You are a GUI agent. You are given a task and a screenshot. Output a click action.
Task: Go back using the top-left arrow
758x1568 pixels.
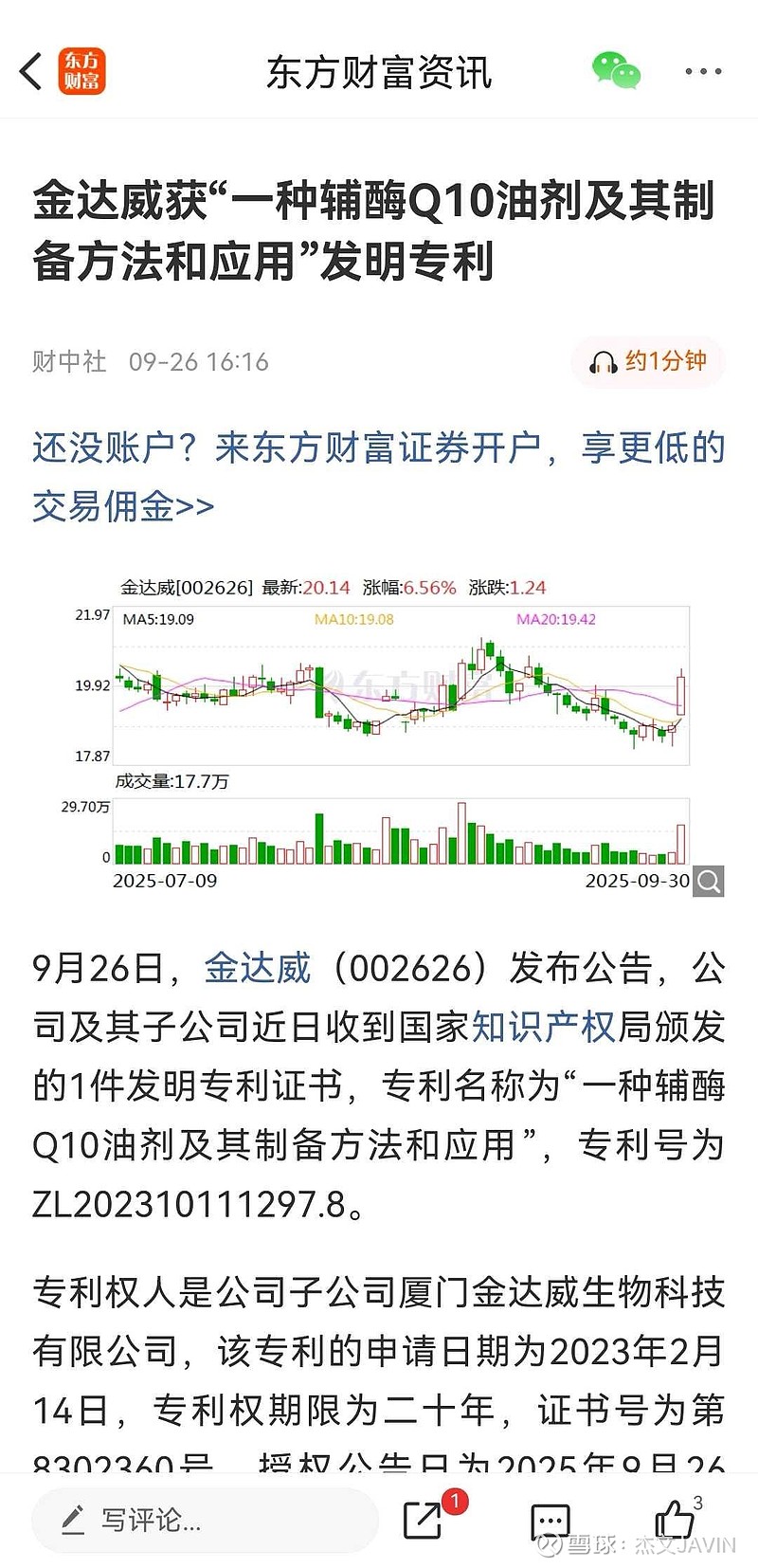(31, 72)
